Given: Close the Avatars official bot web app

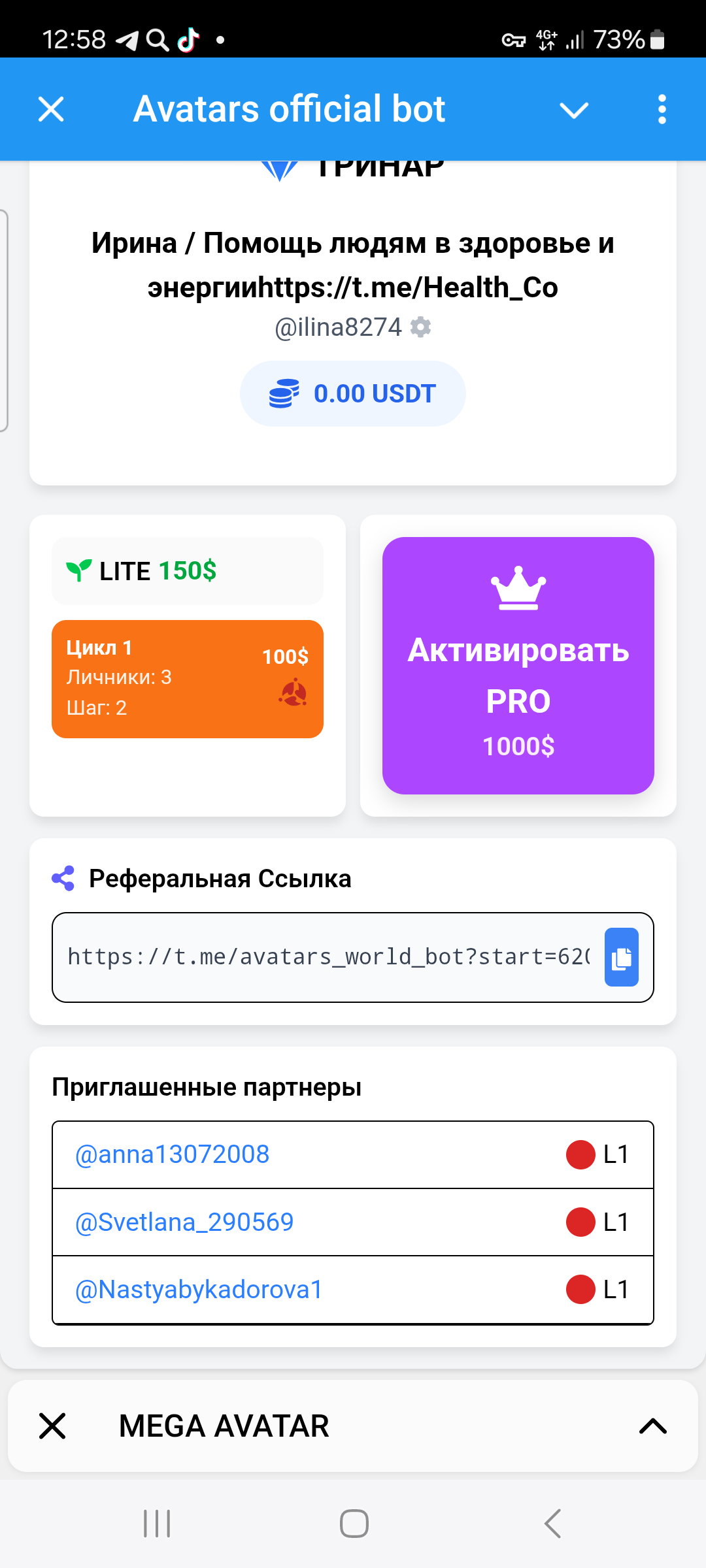Looking at the screenshot, I should (51, 109).
